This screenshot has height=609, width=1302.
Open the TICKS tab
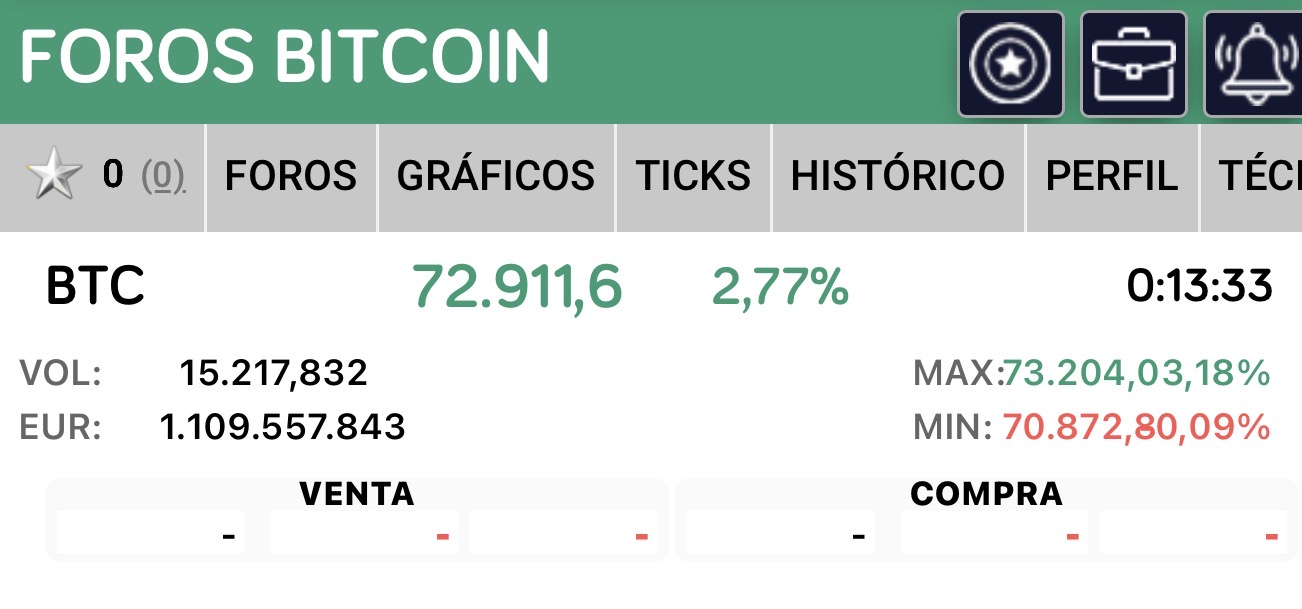click(693, 177)
